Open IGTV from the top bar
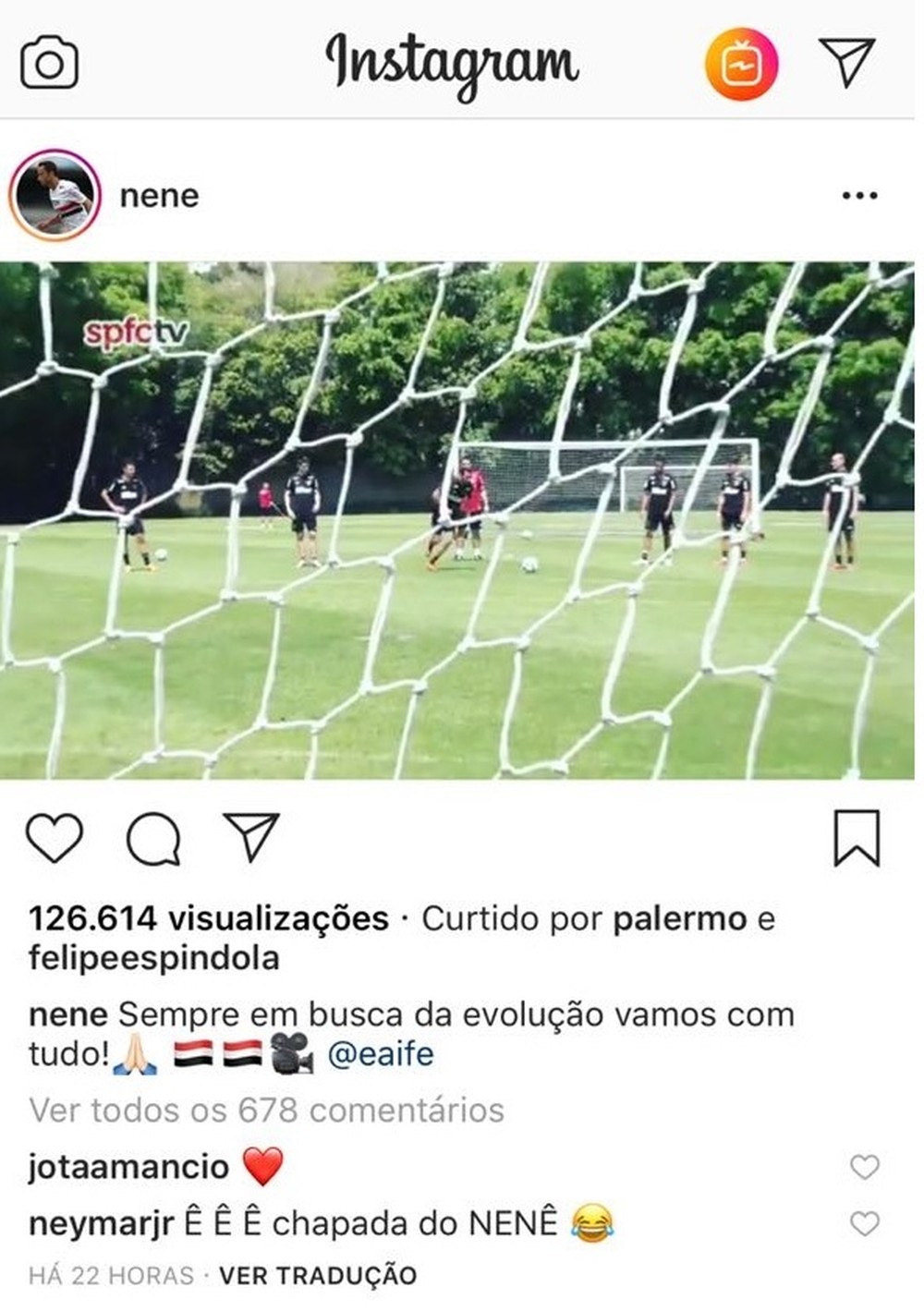The width and height of the screenshot is (924, 1311). click(741, 64)
